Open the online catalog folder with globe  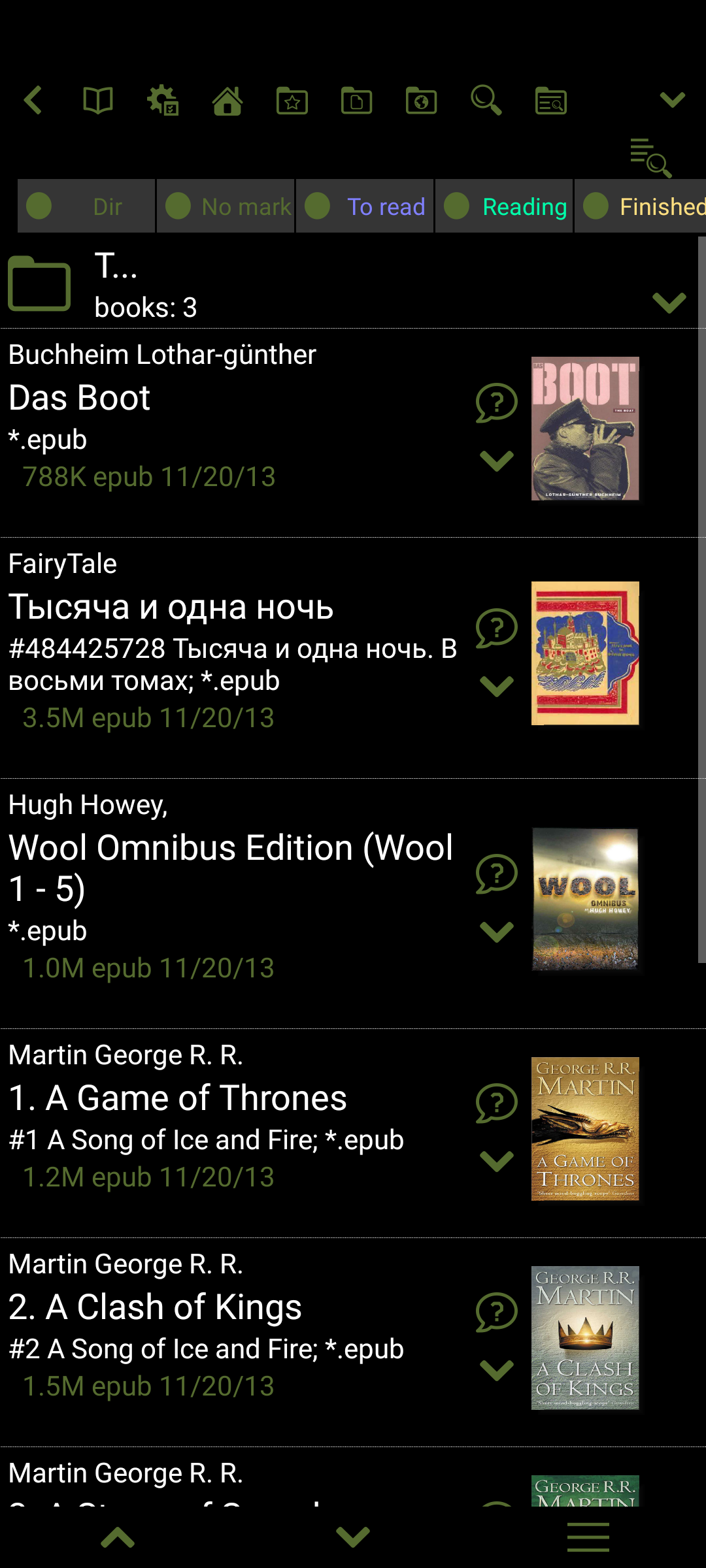click(x=422, y=101)
